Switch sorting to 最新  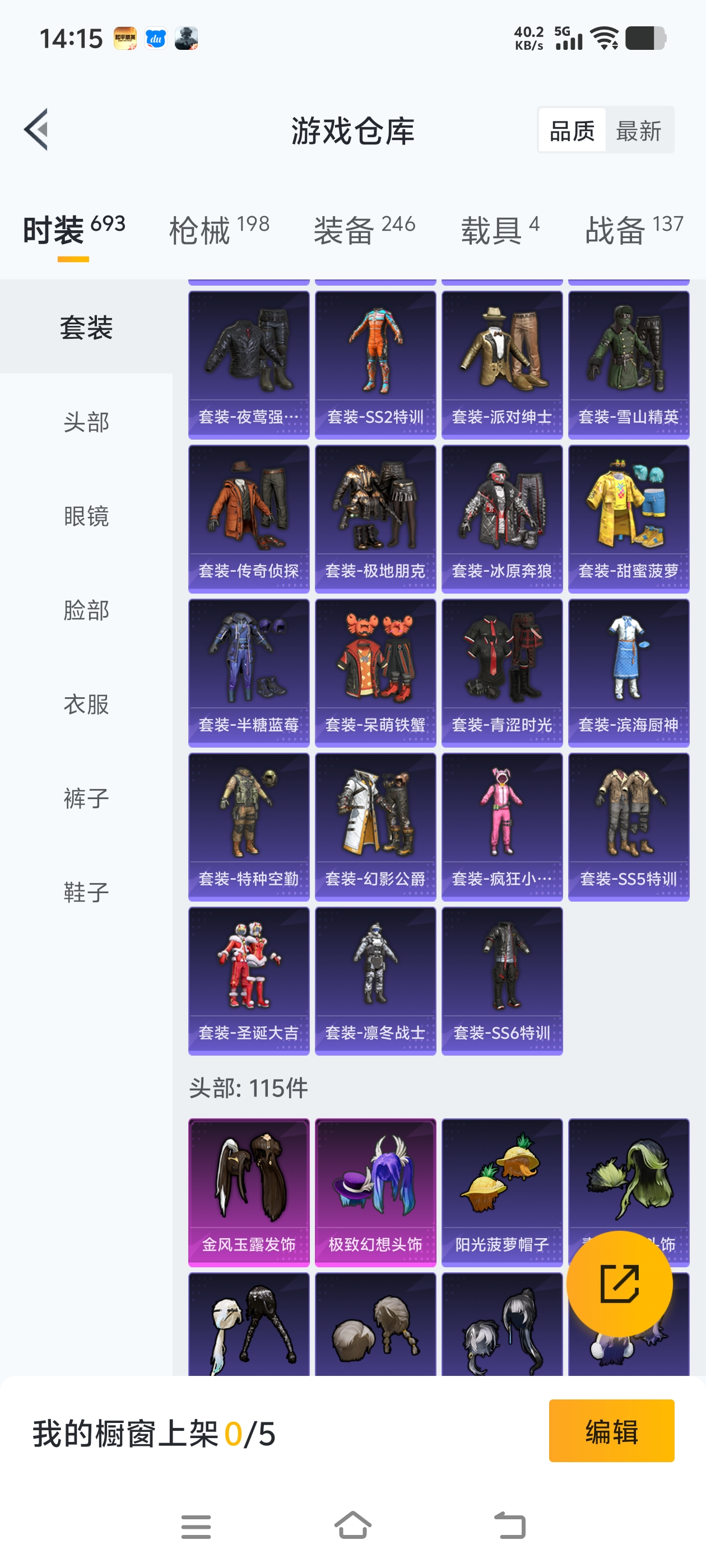pyautogui.click(x=640, y=131)
